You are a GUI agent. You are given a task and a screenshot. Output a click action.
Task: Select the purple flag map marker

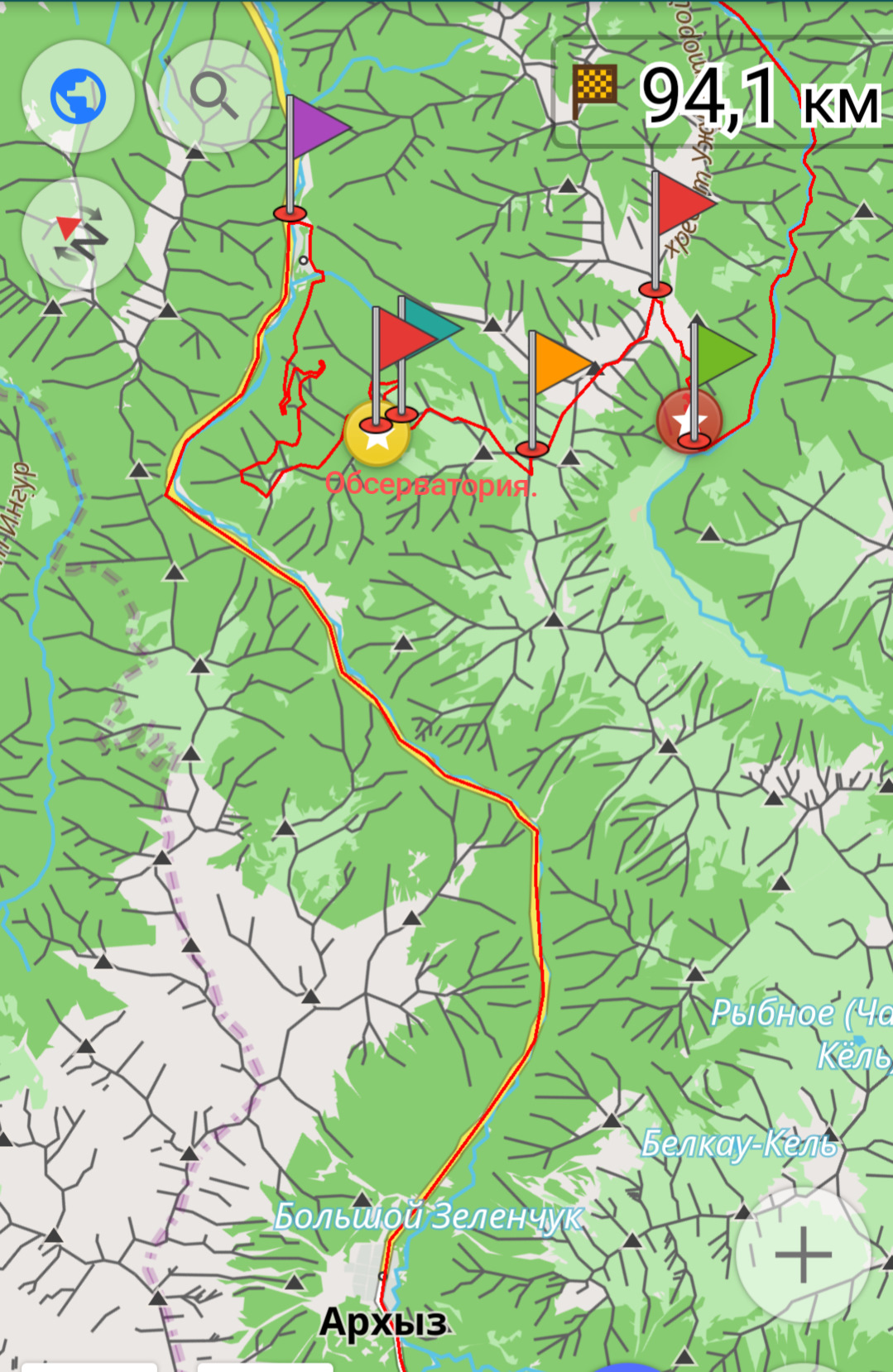tap(317, 128)
